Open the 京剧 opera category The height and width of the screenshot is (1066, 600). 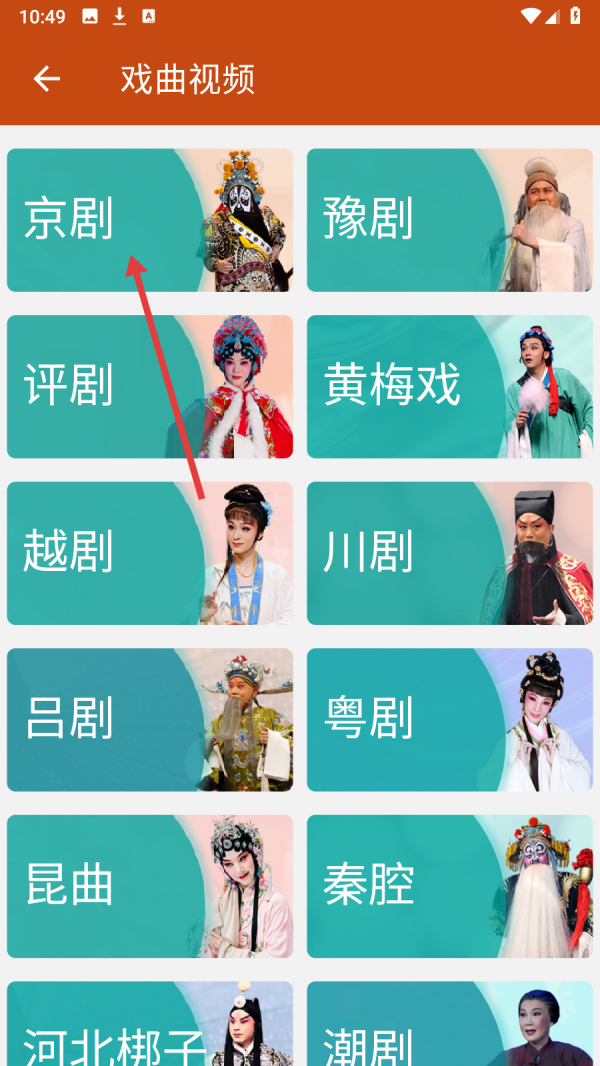coord(150,220)
